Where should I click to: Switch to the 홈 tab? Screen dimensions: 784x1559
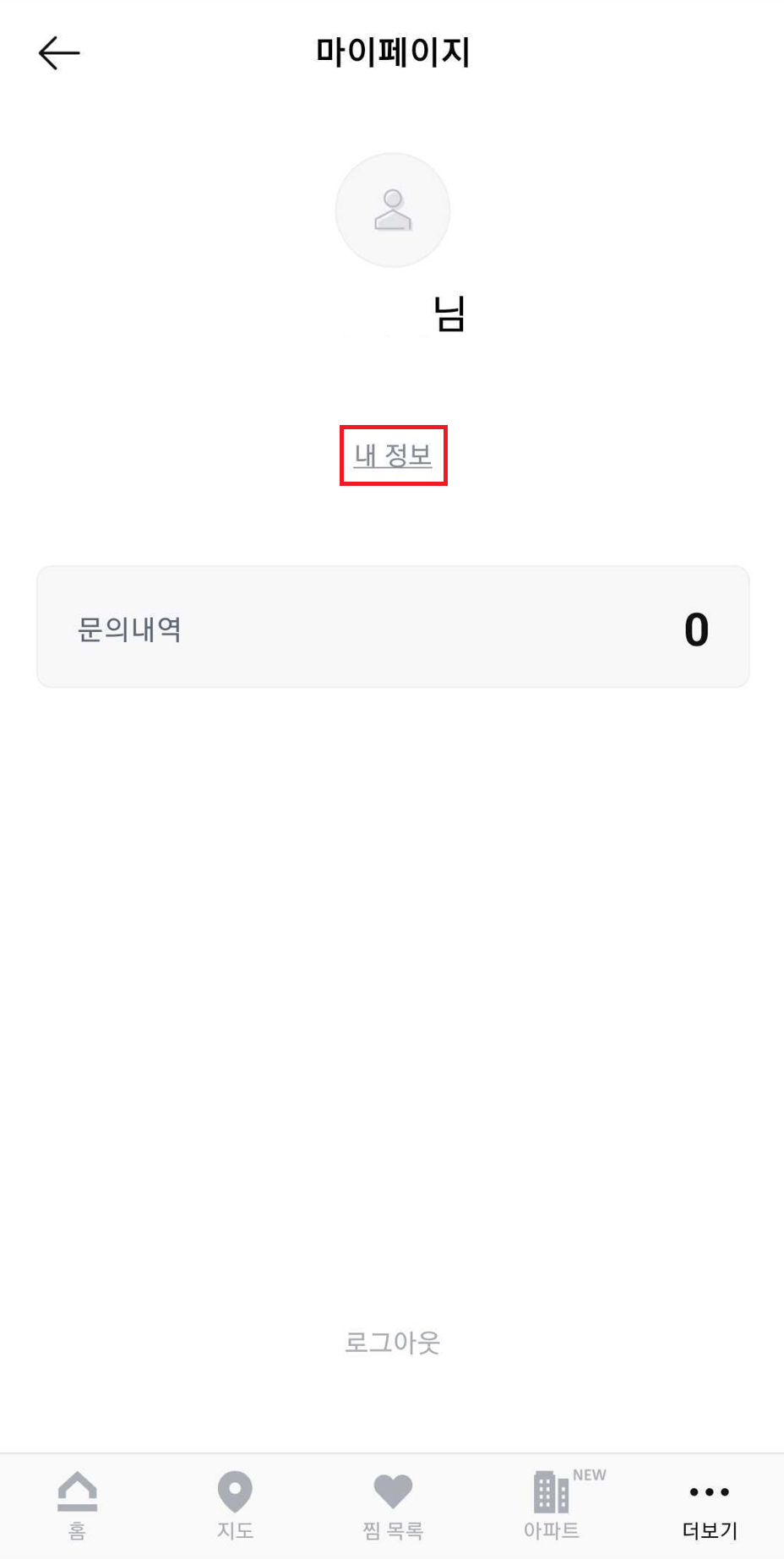(x=78, y=1505)
